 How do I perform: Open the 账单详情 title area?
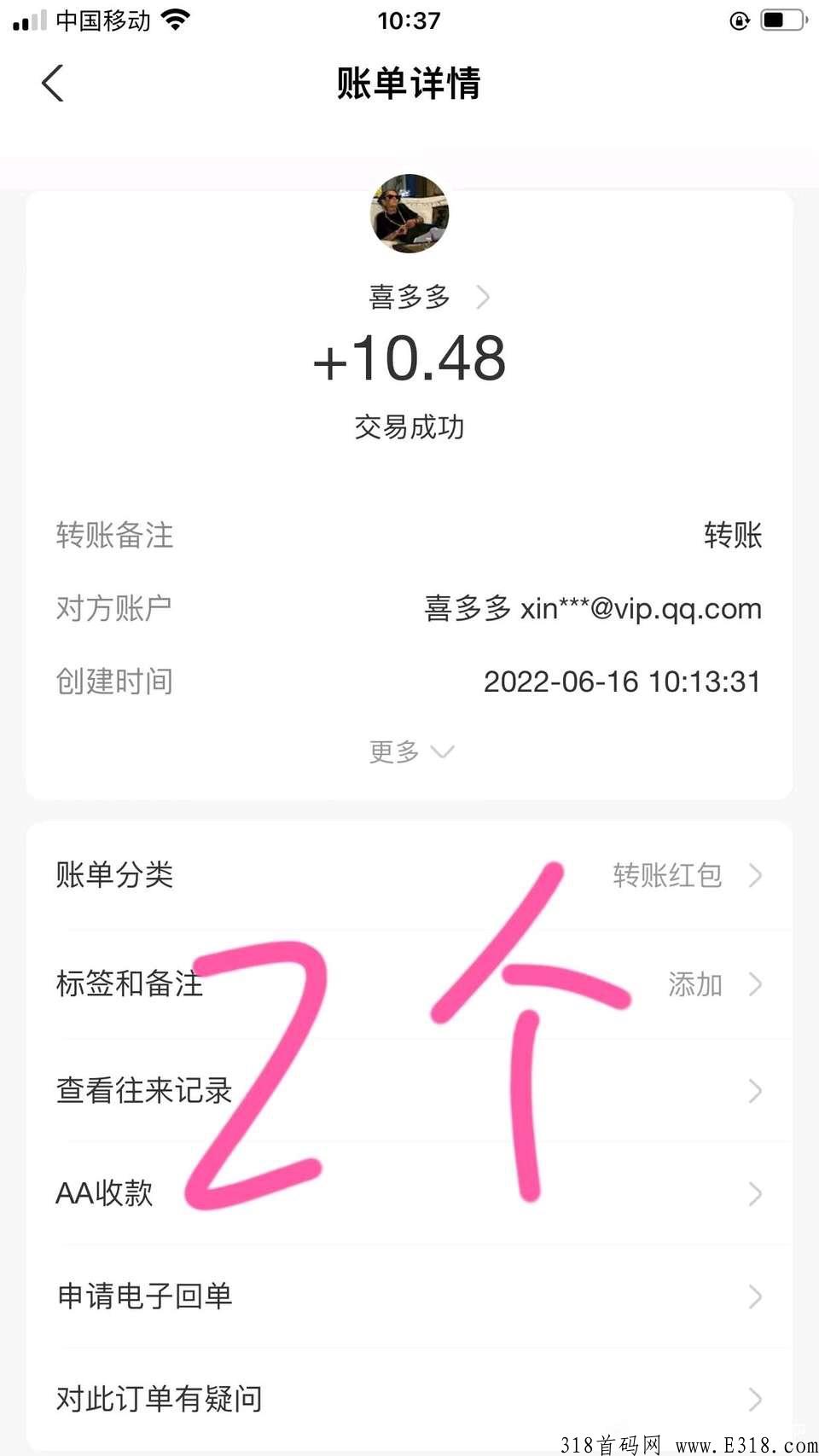point(409,84)
